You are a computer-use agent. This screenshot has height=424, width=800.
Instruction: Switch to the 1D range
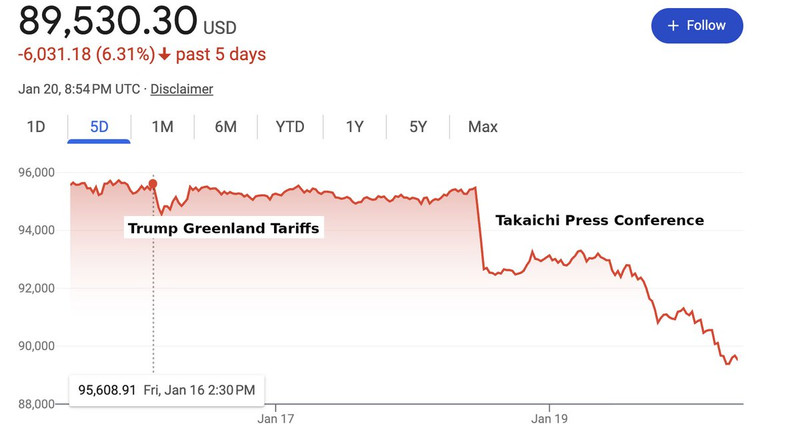36,127
